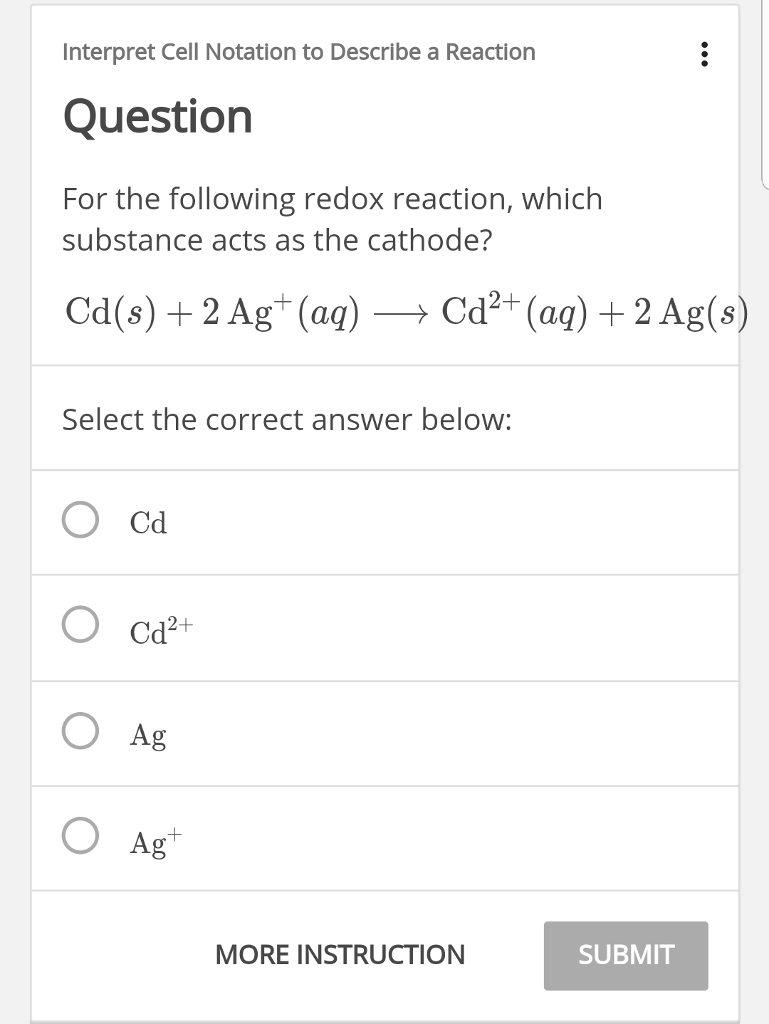The width and height of the screenshot is (769, 1024).
Task: Choose the last answer radio button
Action: tap(80, 837)
